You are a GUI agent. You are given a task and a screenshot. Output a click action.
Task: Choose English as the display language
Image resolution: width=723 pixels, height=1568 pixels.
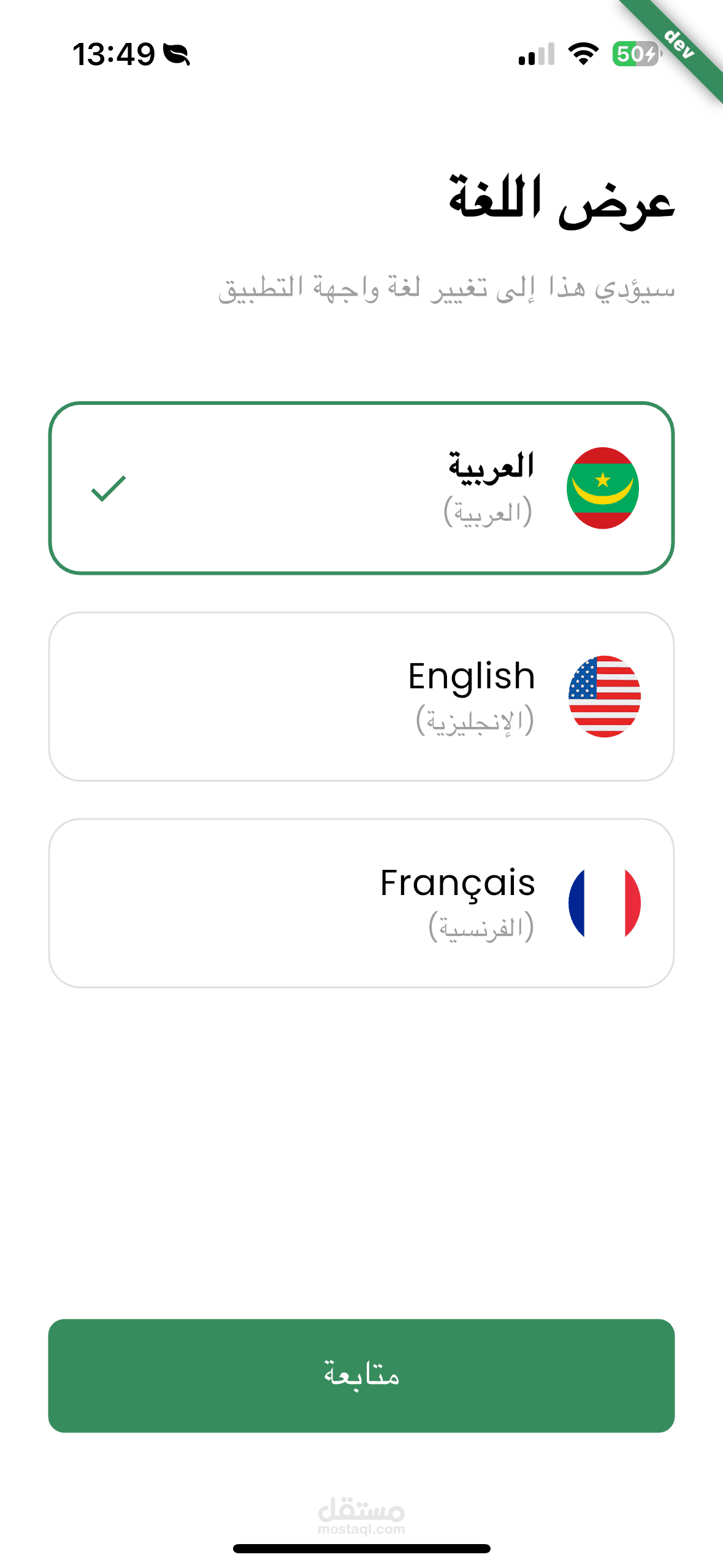(x=361, y=696)
